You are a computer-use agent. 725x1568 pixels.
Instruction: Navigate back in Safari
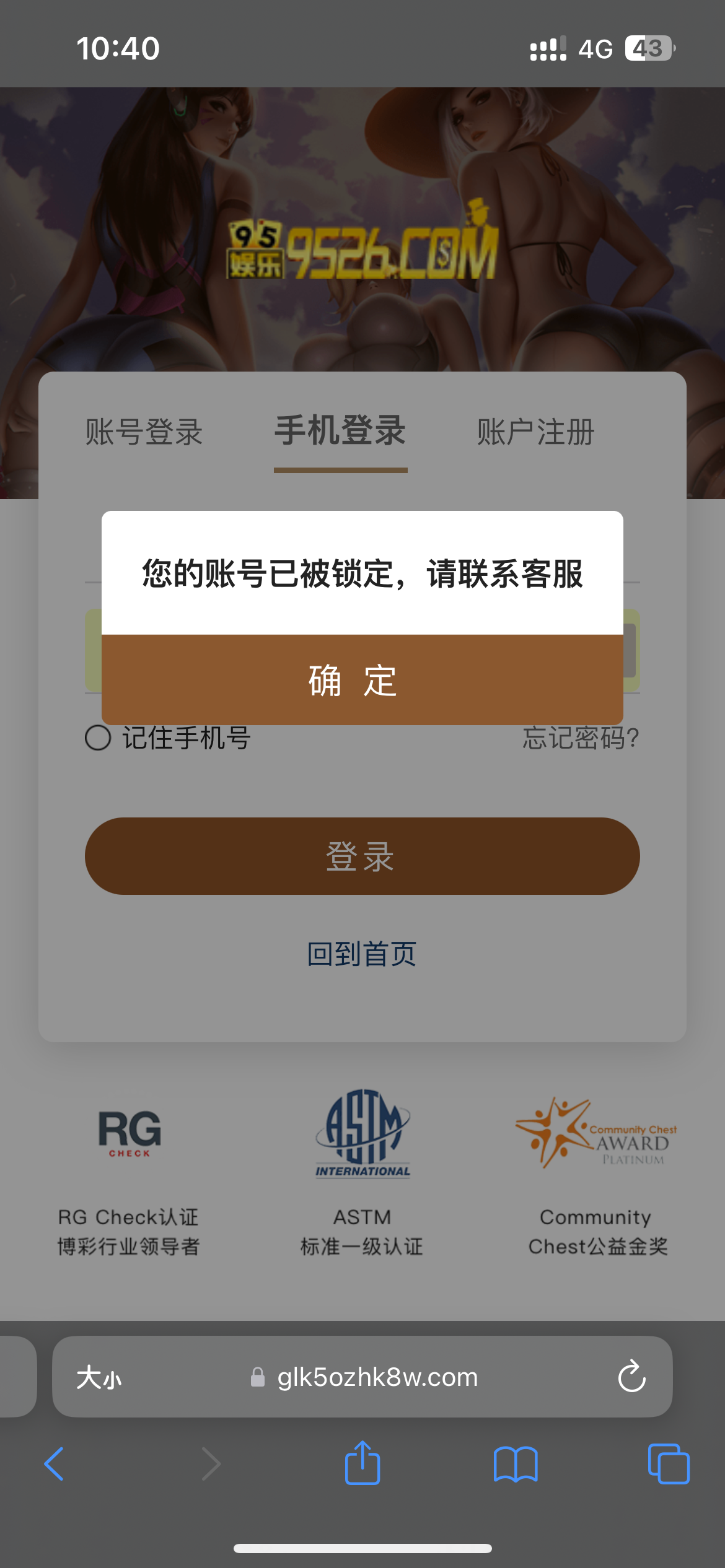tap(53, 1463)
